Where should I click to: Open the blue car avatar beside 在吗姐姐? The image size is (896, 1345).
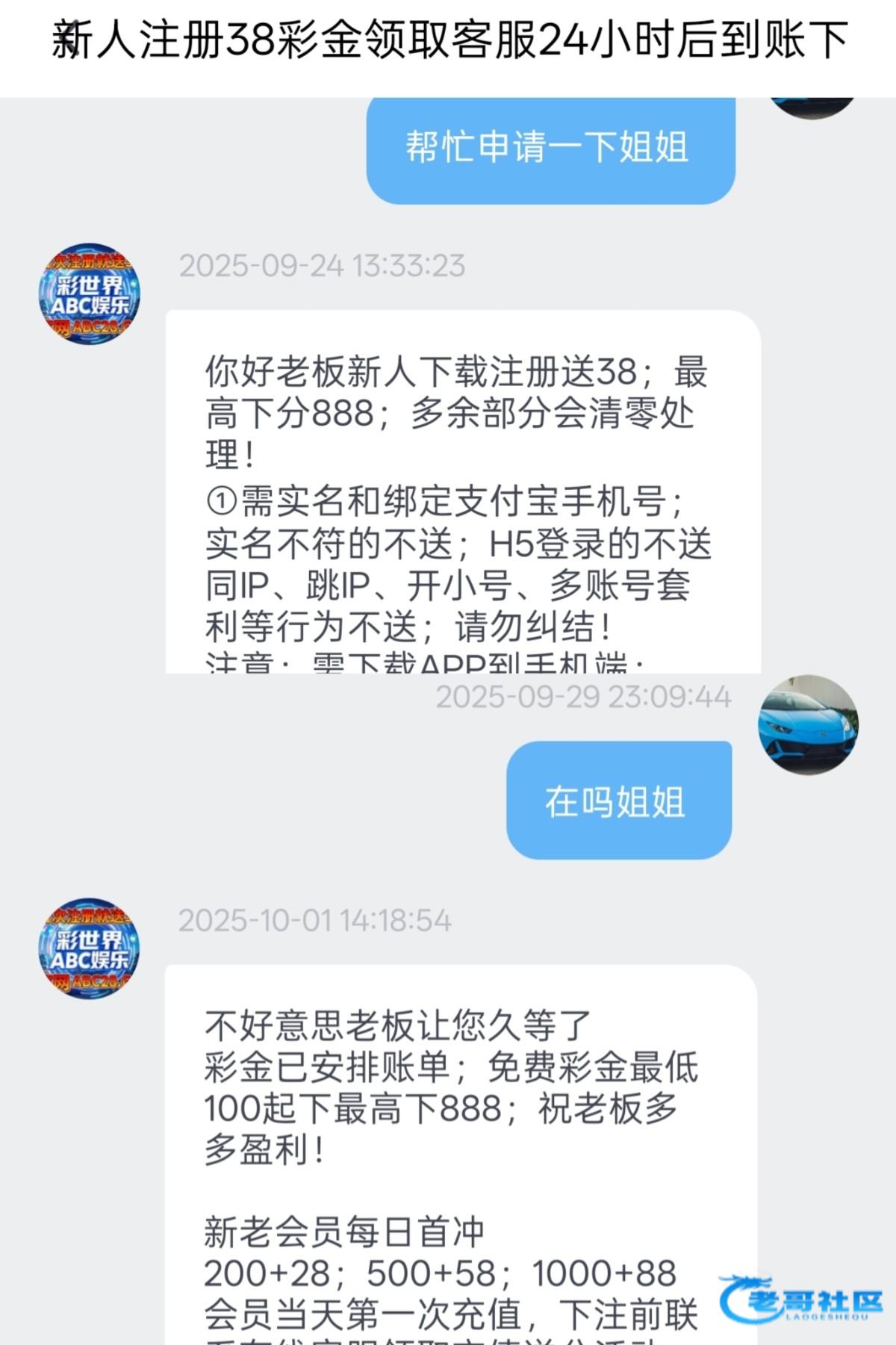[808, 724]
